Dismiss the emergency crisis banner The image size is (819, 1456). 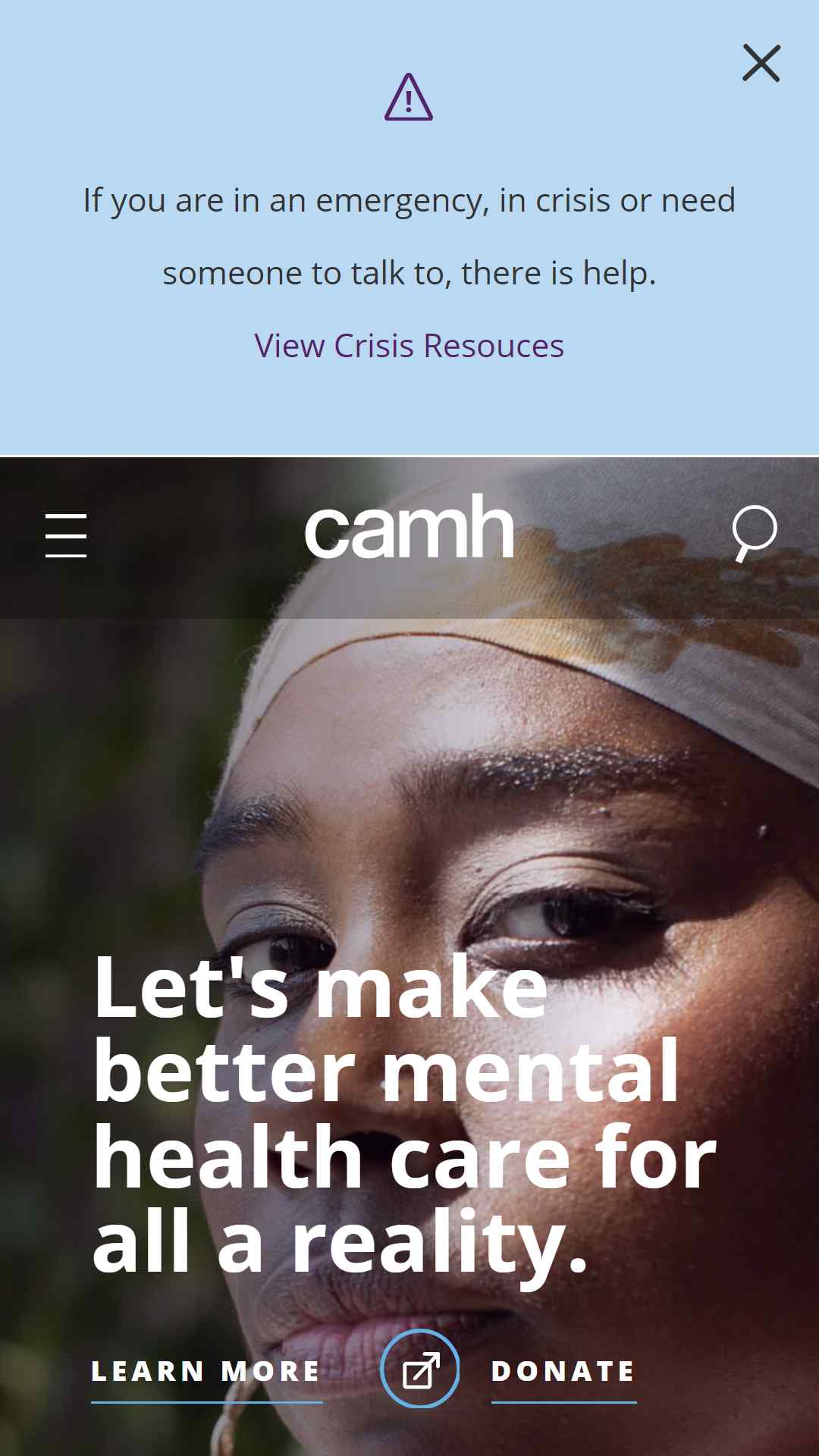[761, 63]
